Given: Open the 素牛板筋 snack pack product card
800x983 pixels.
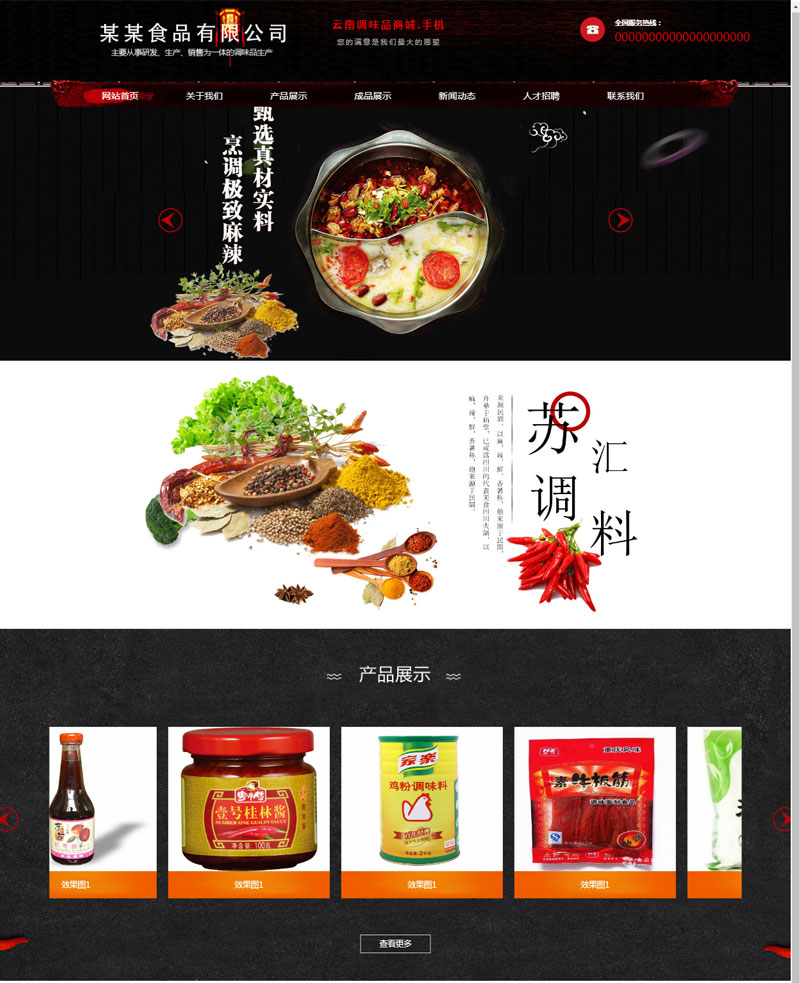Looking at the screenshot, I should tap(594, 810).
